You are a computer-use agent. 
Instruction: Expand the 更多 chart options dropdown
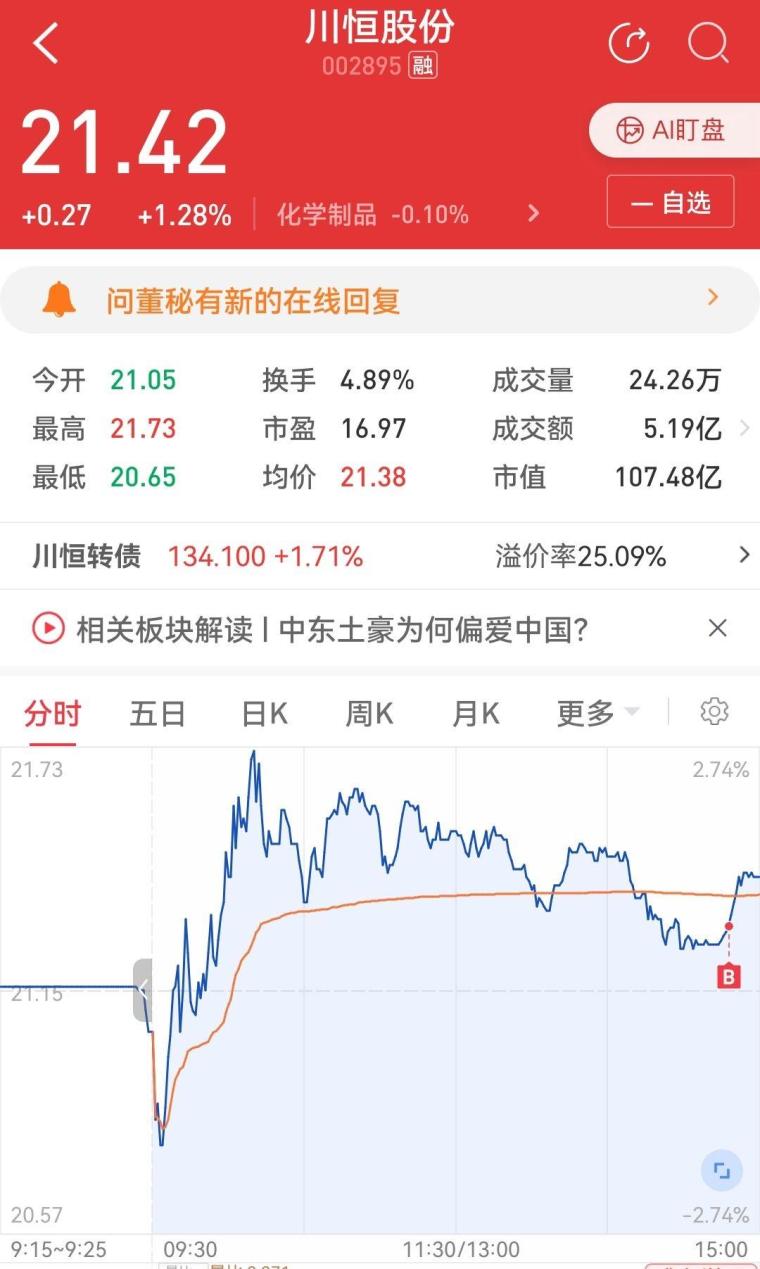pyautogui.click(x=598, y=713)
